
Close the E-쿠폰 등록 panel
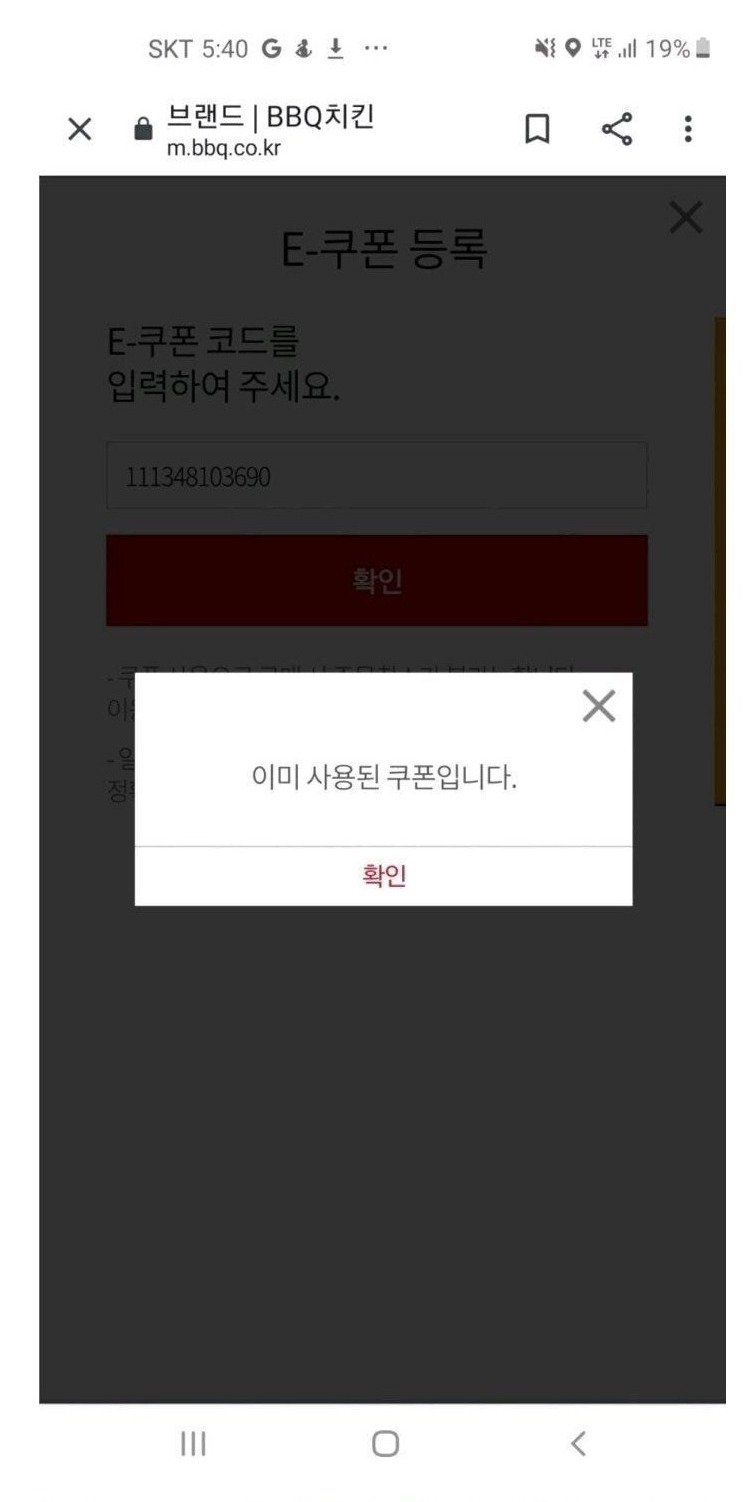[x=686, y=217]
